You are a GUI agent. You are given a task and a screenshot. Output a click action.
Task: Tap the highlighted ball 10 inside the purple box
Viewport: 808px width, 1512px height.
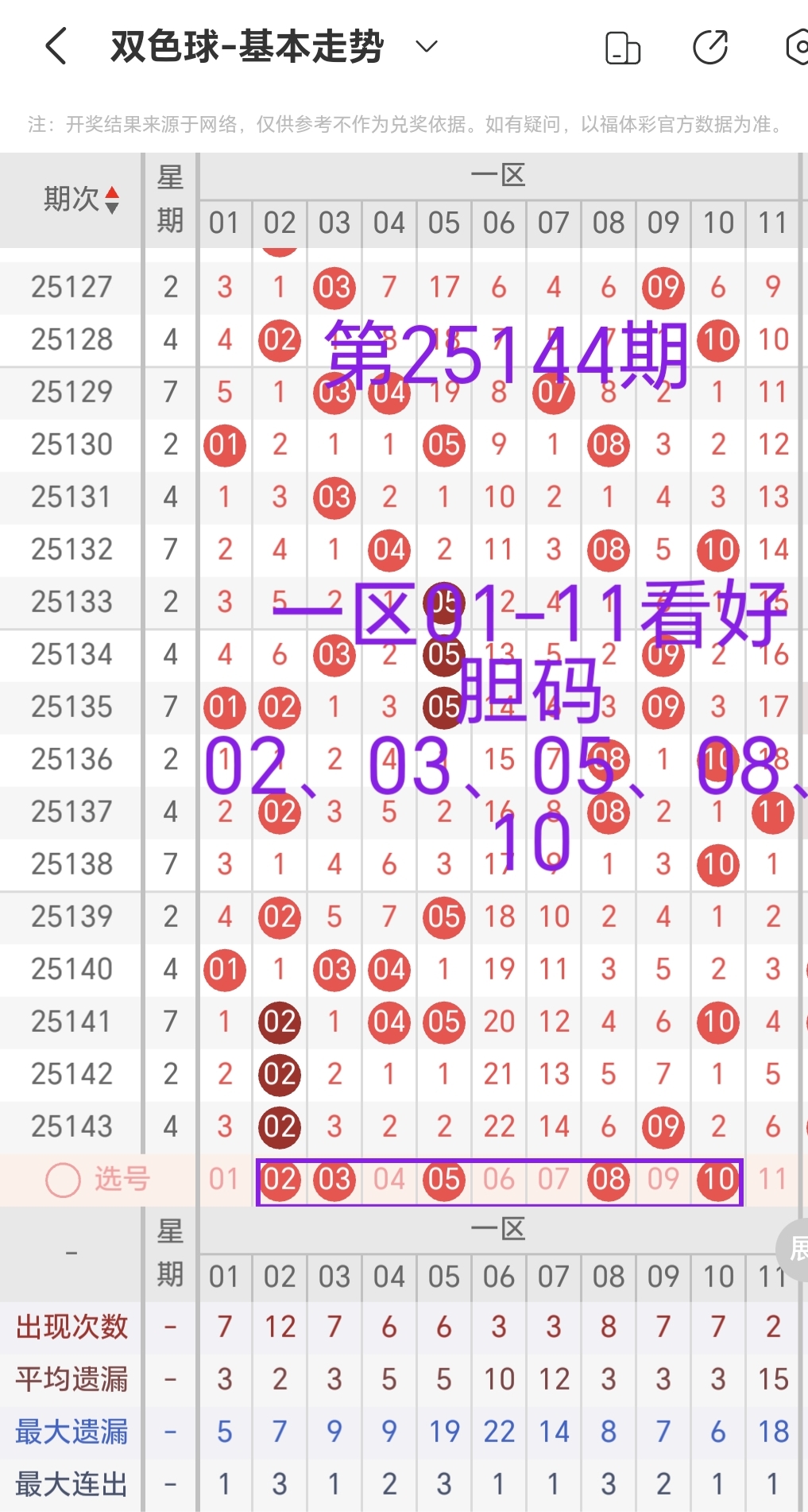tap(717, 1180)
